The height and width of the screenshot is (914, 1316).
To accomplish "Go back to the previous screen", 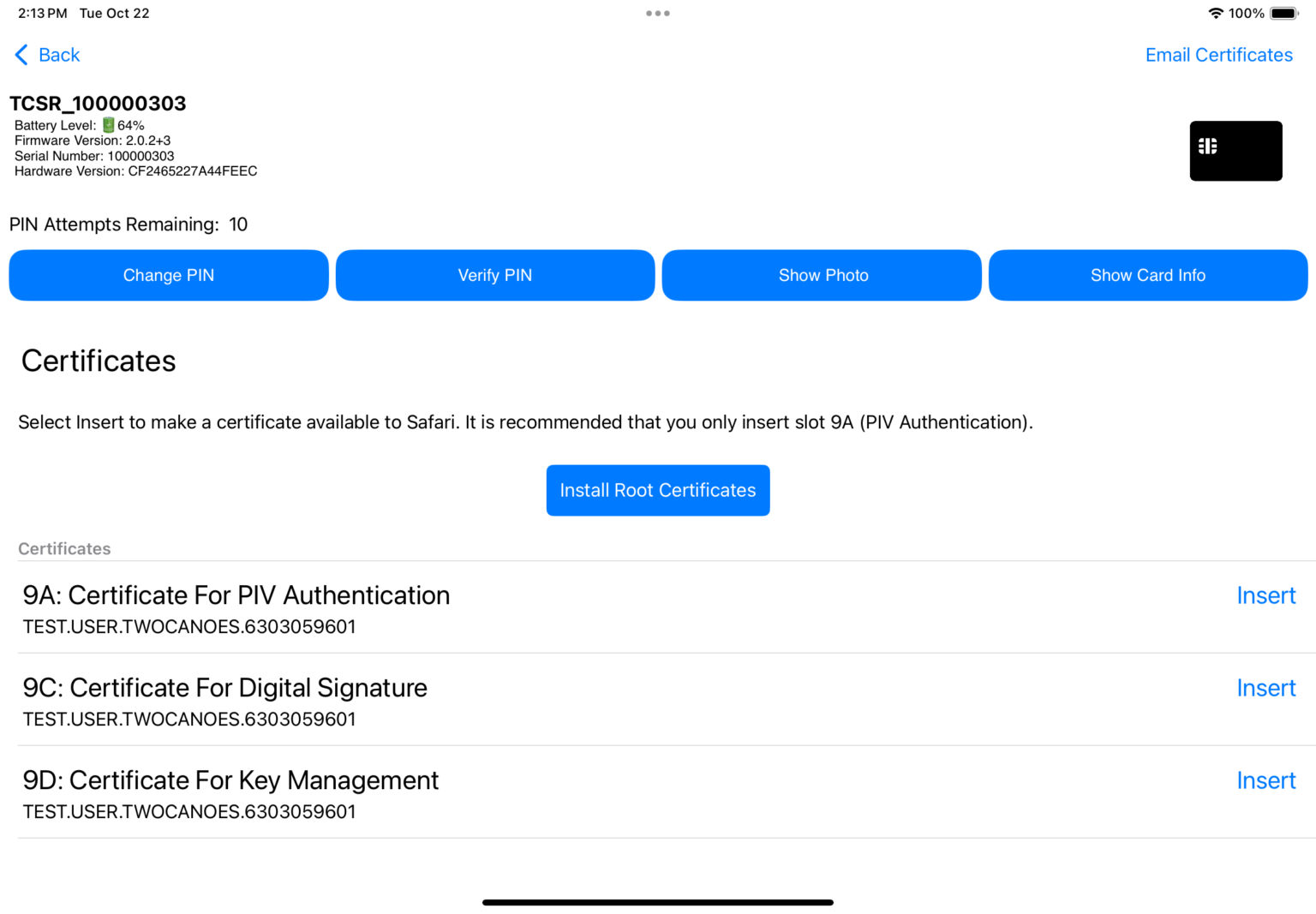I will [48, 55].
